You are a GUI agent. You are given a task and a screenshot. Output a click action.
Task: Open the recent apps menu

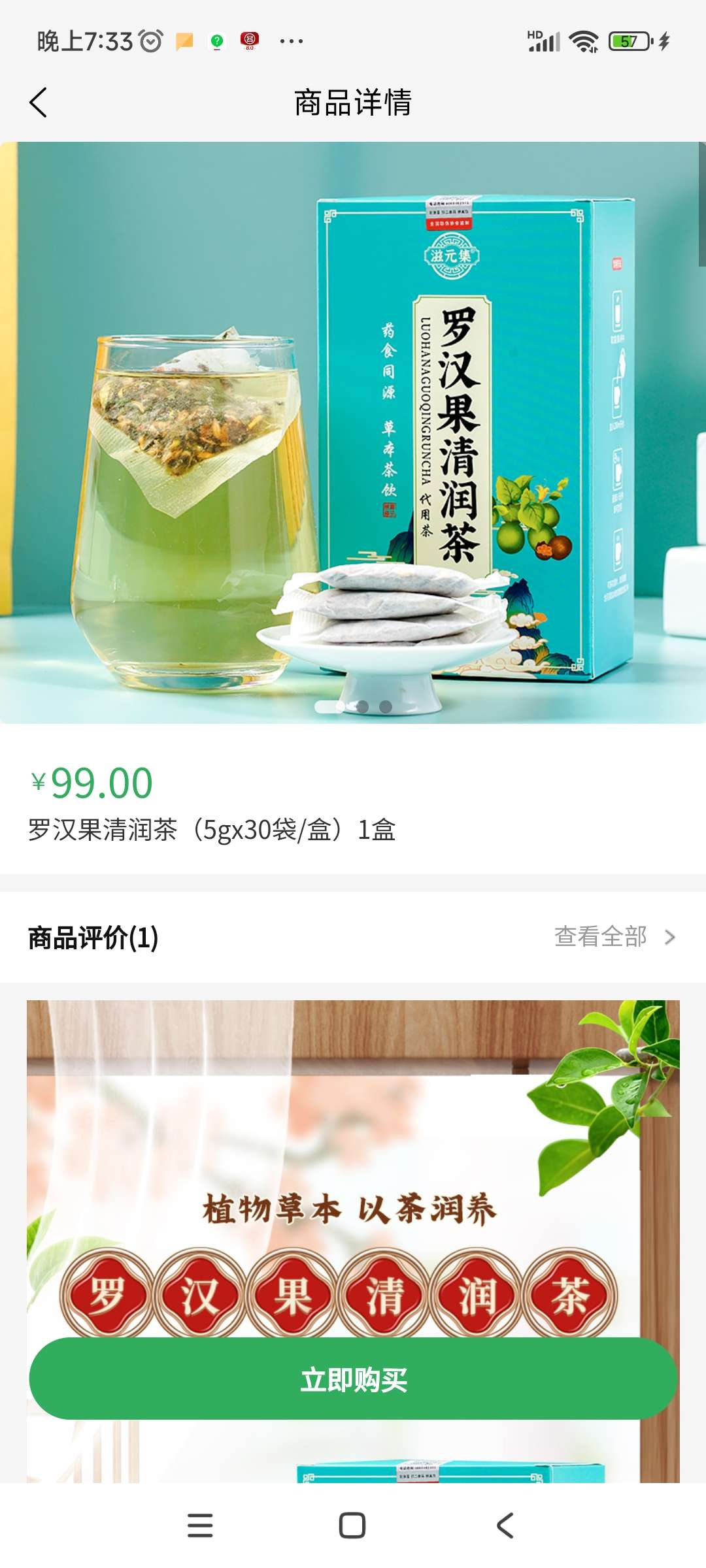pos(200,1526)
